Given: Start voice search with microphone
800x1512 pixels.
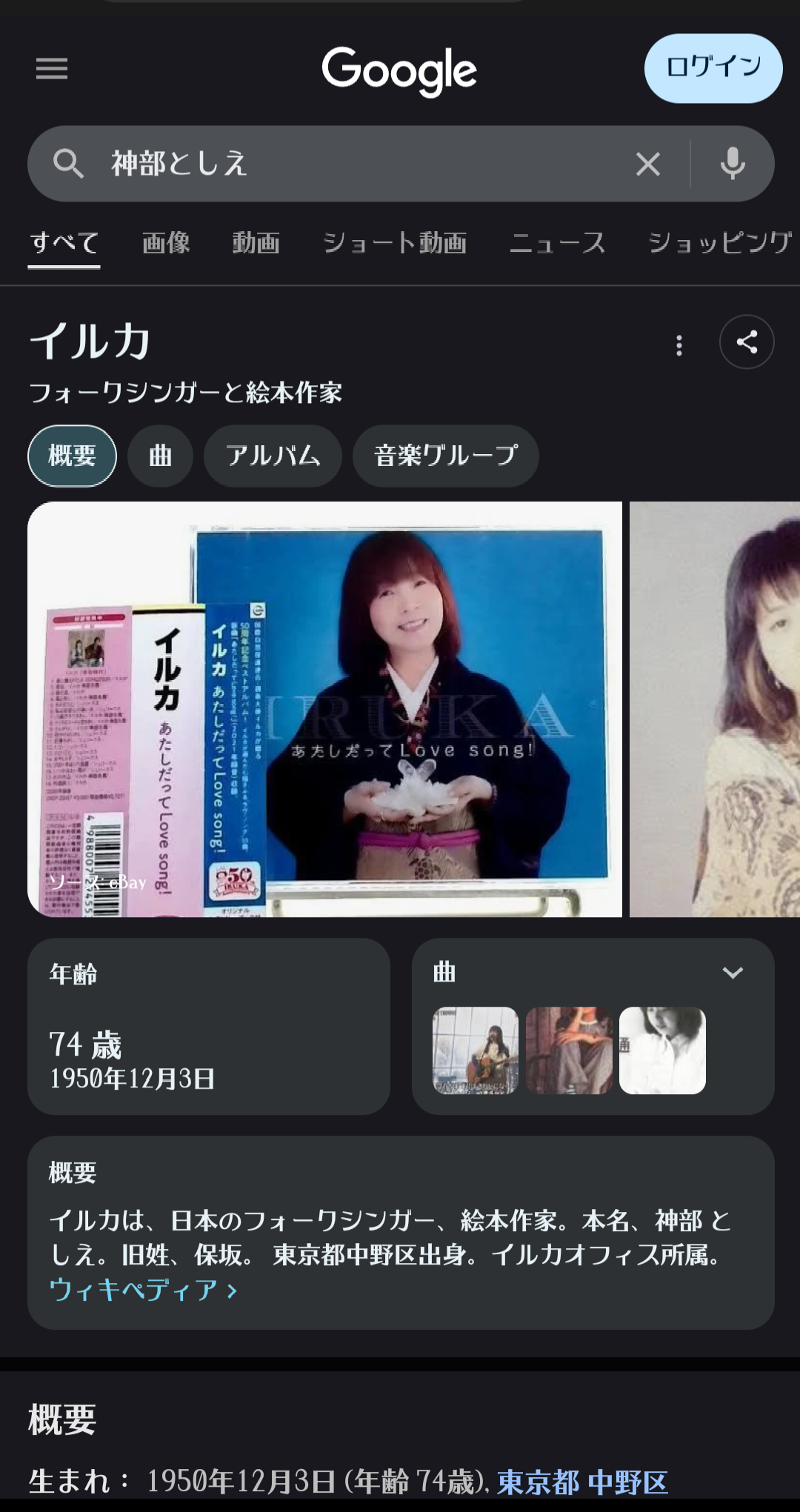Looking at the screenshot, I should pyautogui.click(x=733, y=164).
